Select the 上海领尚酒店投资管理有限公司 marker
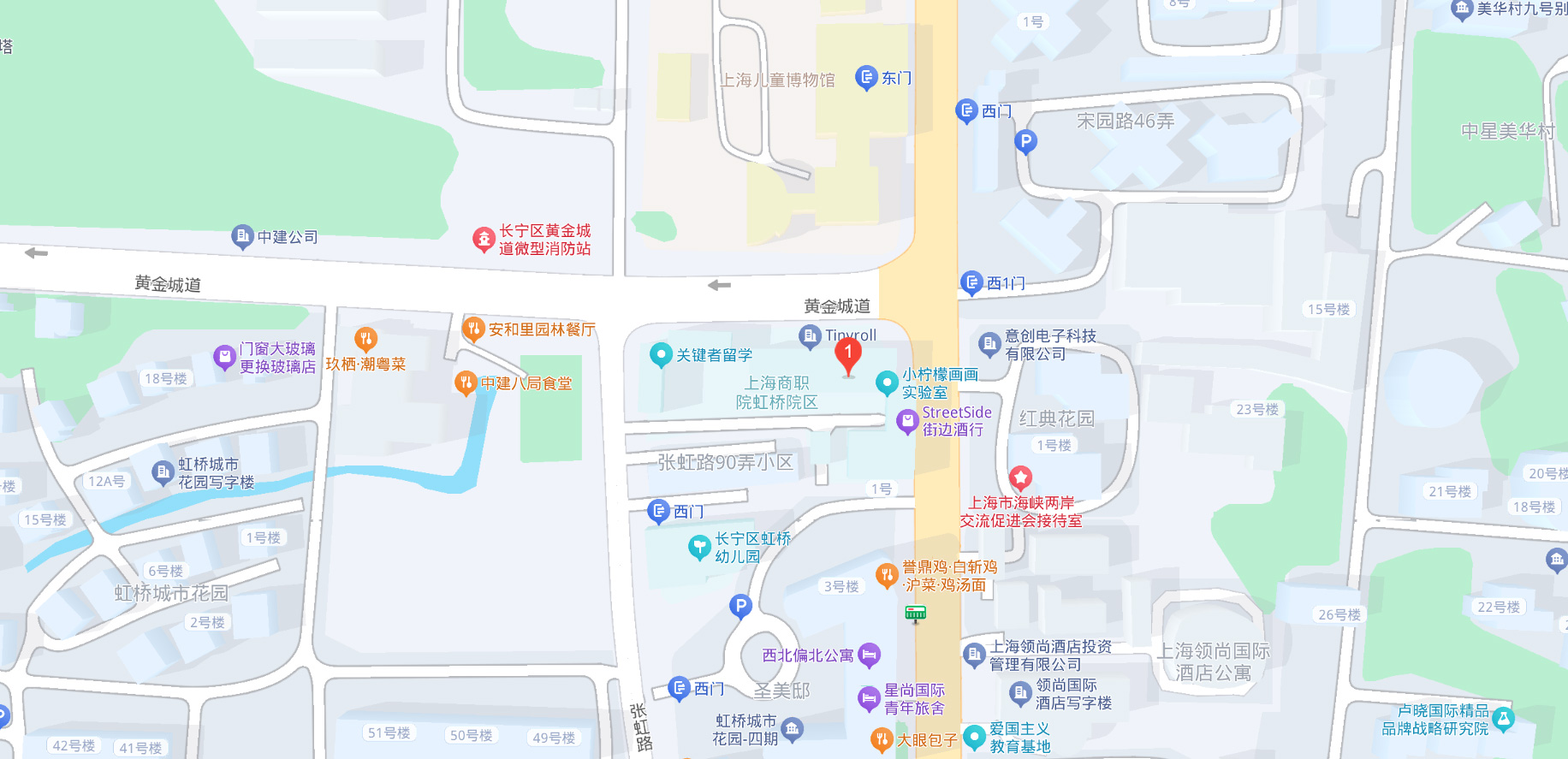The height and width of the screenshot is (759, 1568). pos(974,655)
